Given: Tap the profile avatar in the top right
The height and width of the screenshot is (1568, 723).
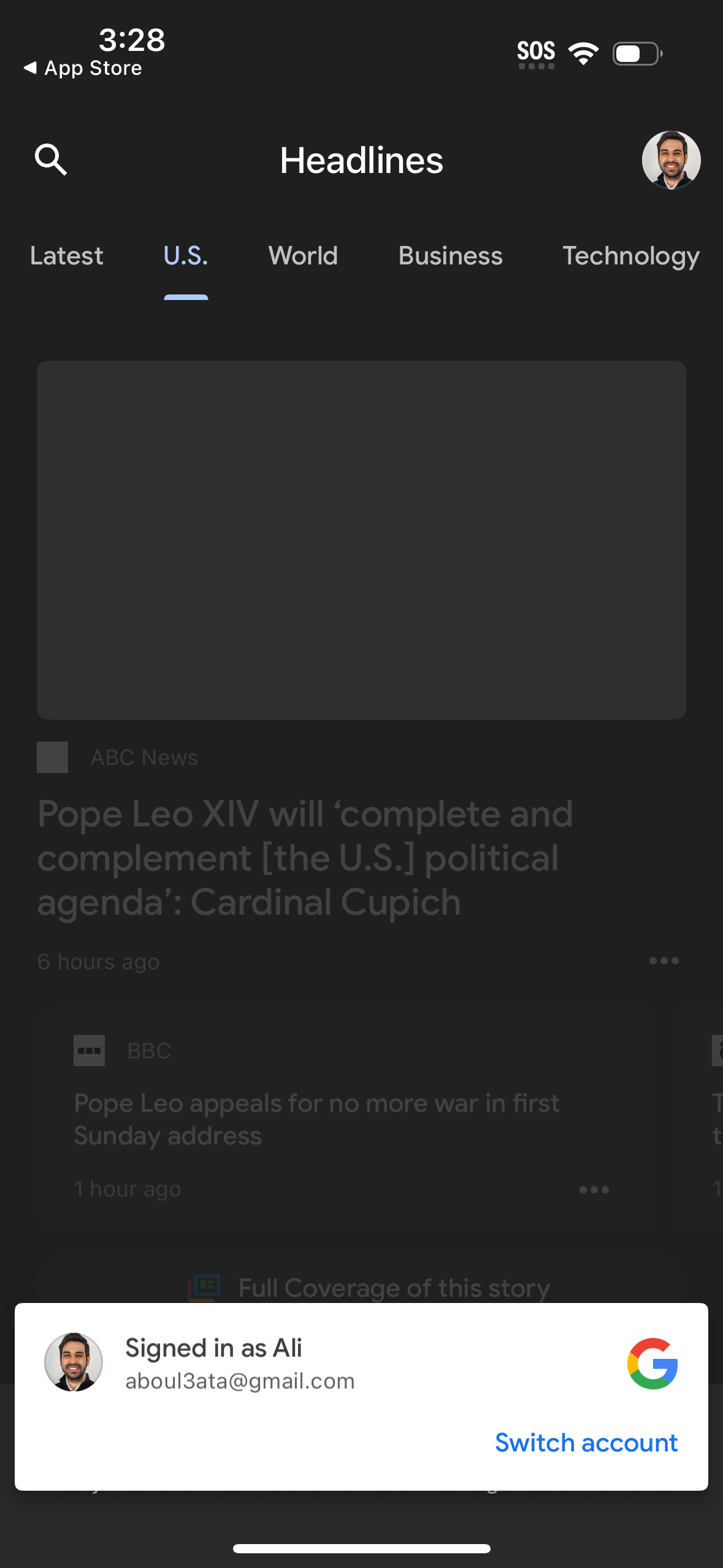Looking at the screenshot, I should [x=671, y=159].
